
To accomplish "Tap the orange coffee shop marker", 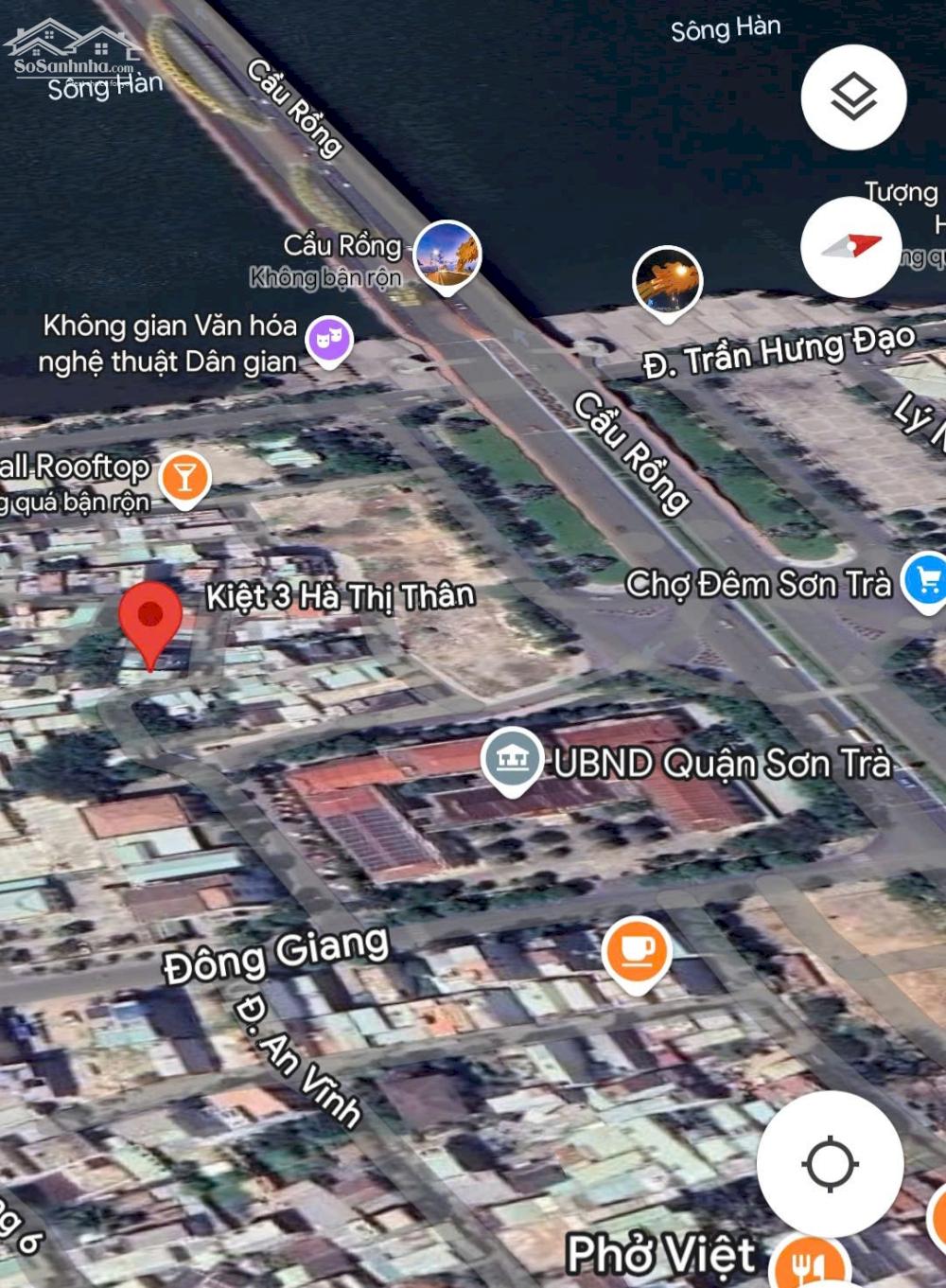I will pos(636,951).
